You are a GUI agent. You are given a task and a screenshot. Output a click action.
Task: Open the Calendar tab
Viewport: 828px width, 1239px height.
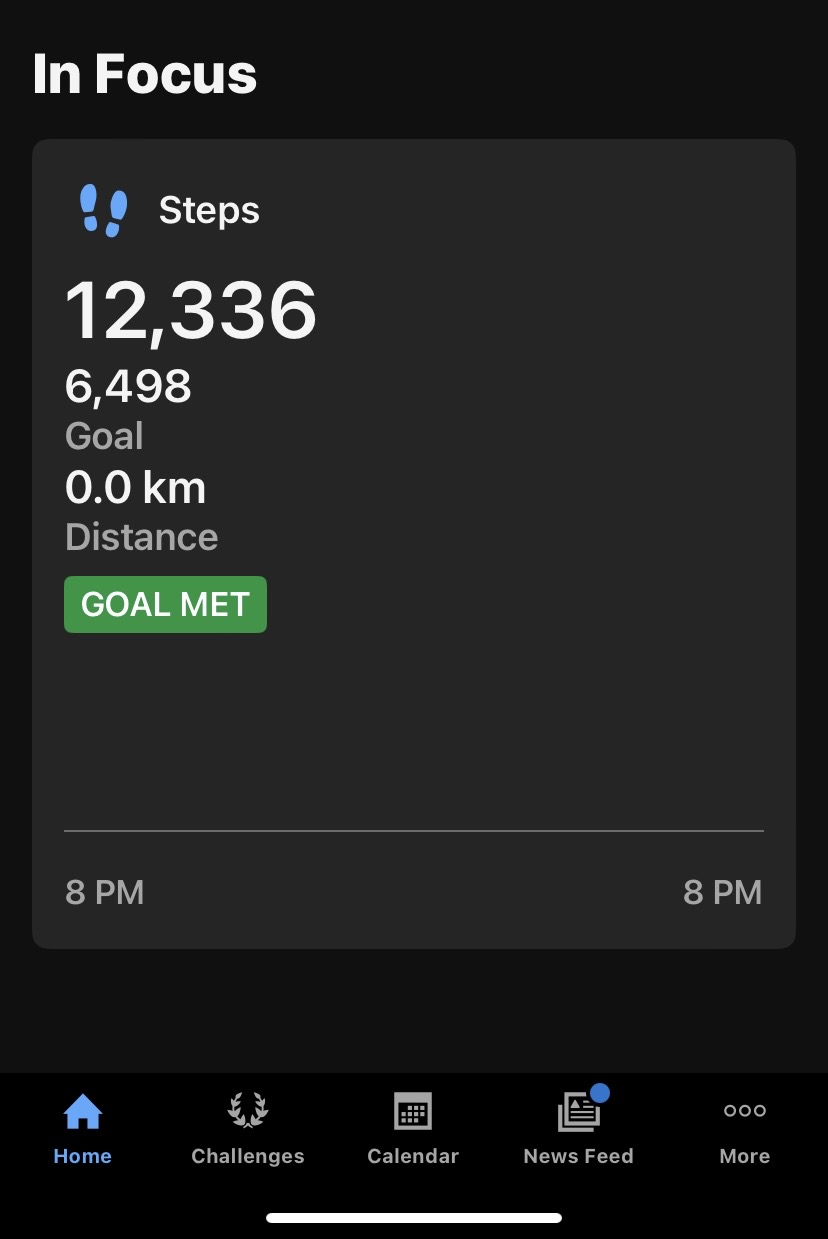tap(413, 1129)
